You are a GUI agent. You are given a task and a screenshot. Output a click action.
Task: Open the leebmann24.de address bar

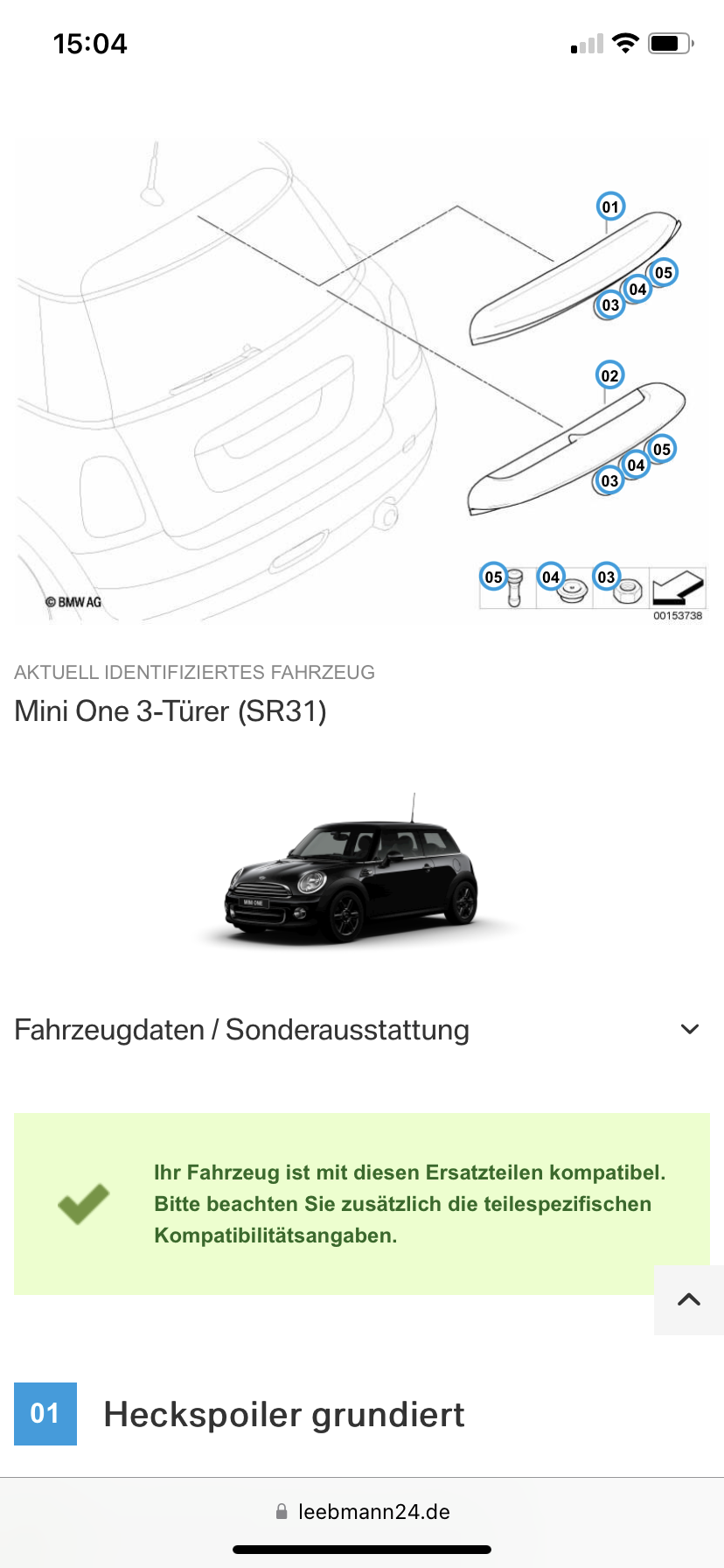coord(362,1511)
